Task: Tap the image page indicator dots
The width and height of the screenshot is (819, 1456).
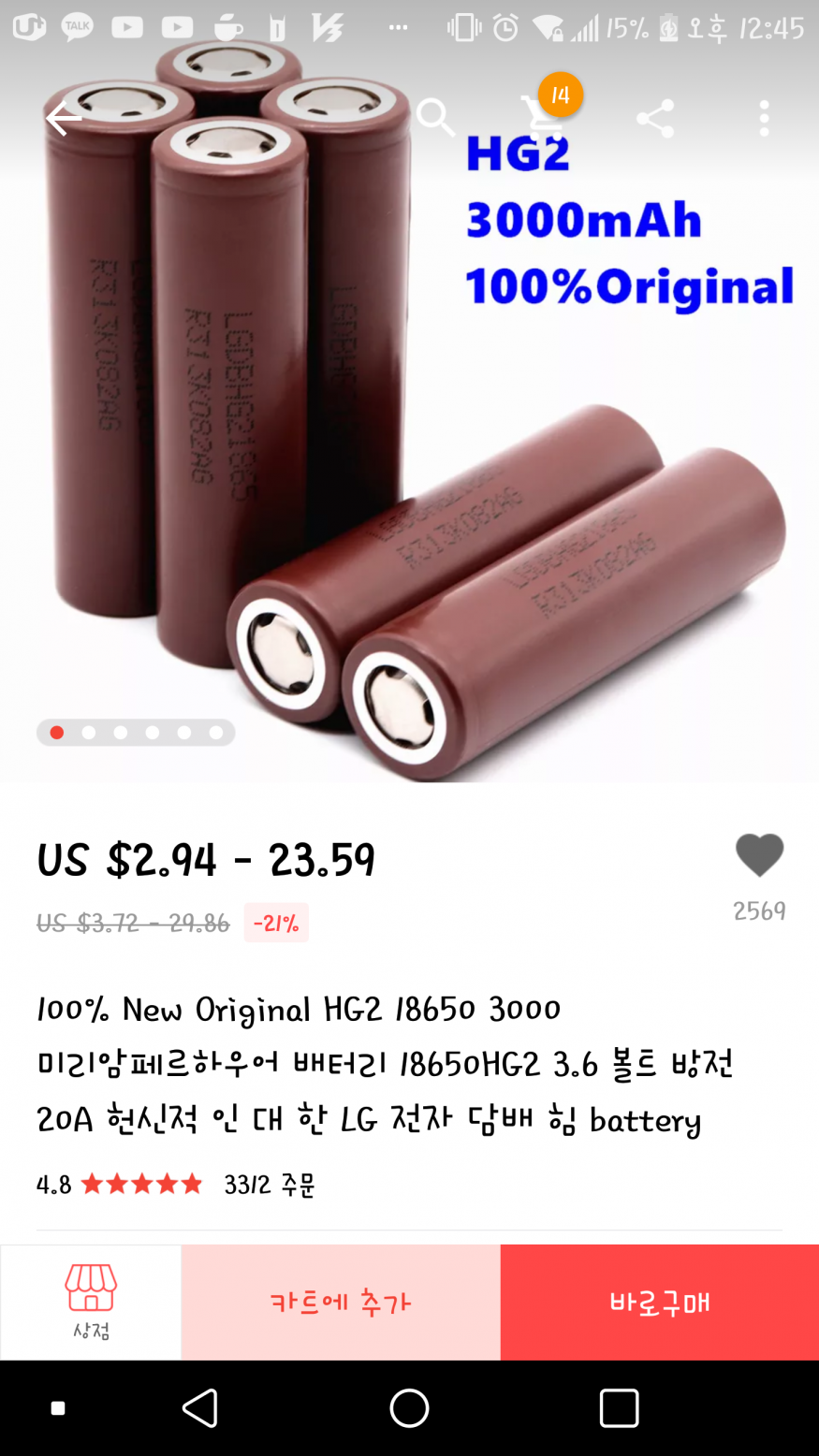Action: [136, 733]
